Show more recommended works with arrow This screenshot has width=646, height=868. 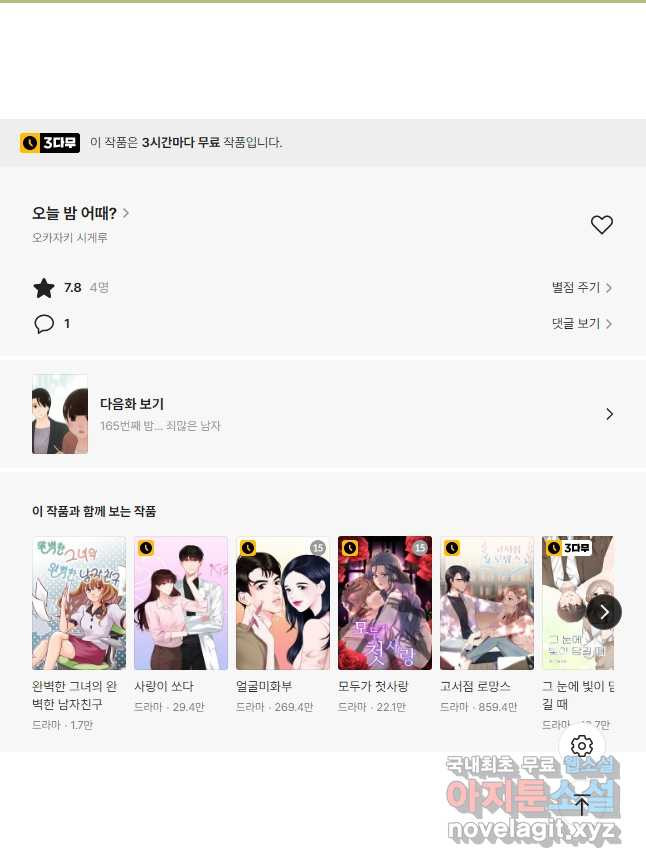tap(604, 612)
